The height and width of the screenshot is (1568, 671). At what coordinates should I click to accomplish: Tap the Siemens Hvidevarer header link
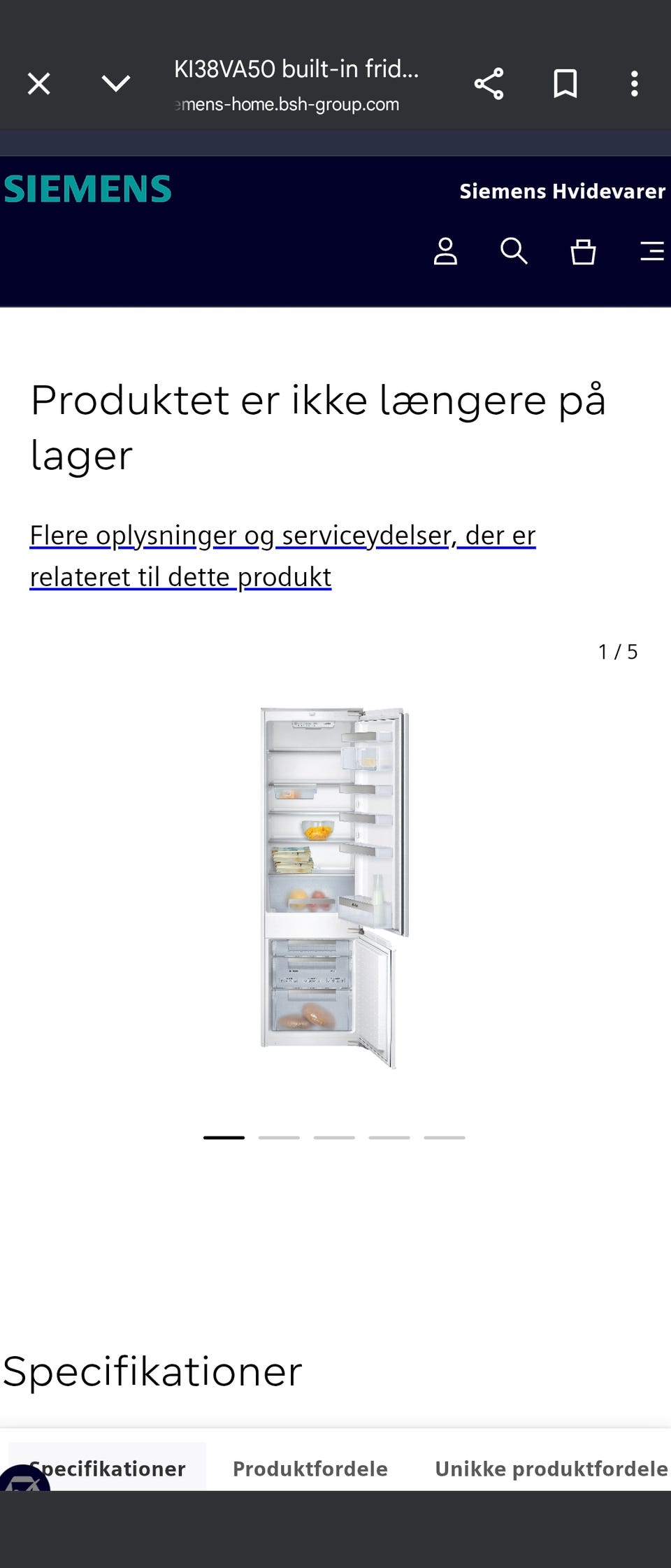(562, 191)
